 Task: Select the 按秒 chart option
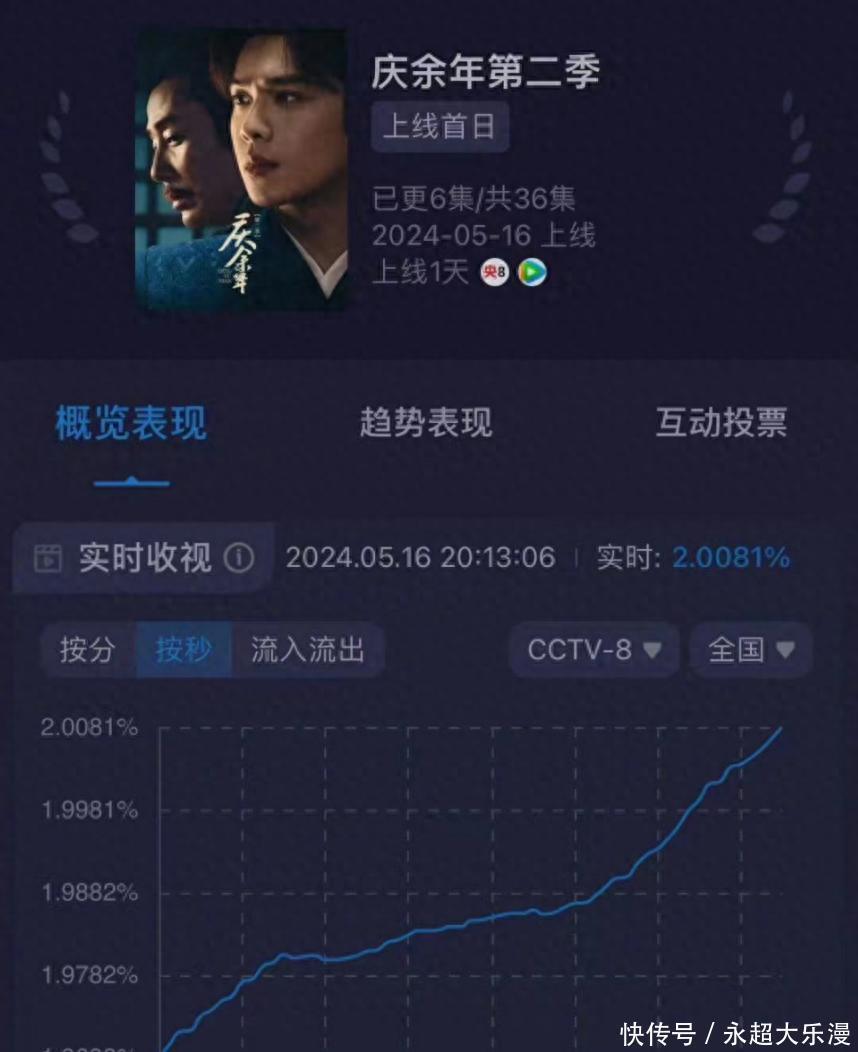pos(183,650)
